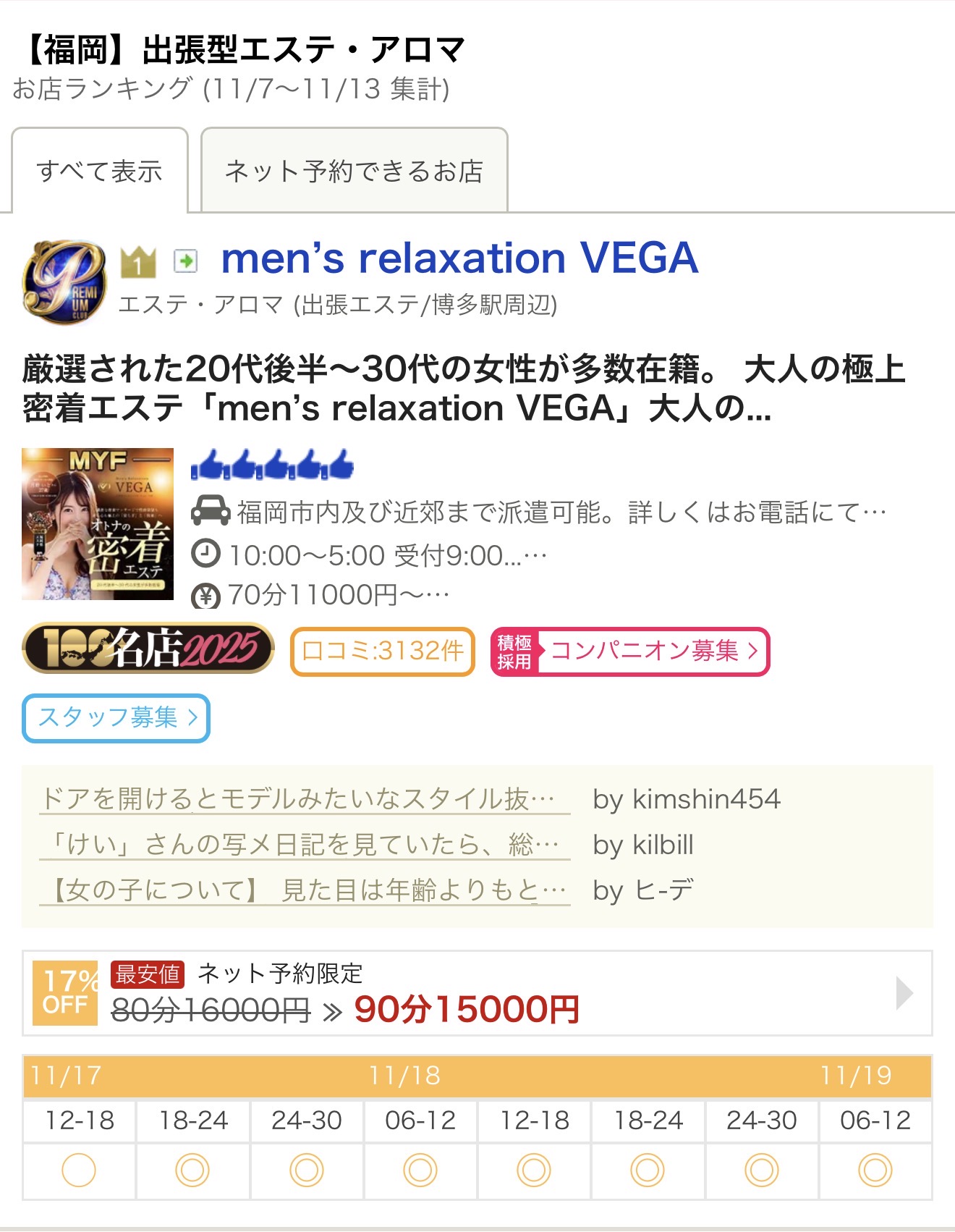Click the first blue thumbs-up rating icon
Screen dimensions: 955x1232
click(208, 467)
